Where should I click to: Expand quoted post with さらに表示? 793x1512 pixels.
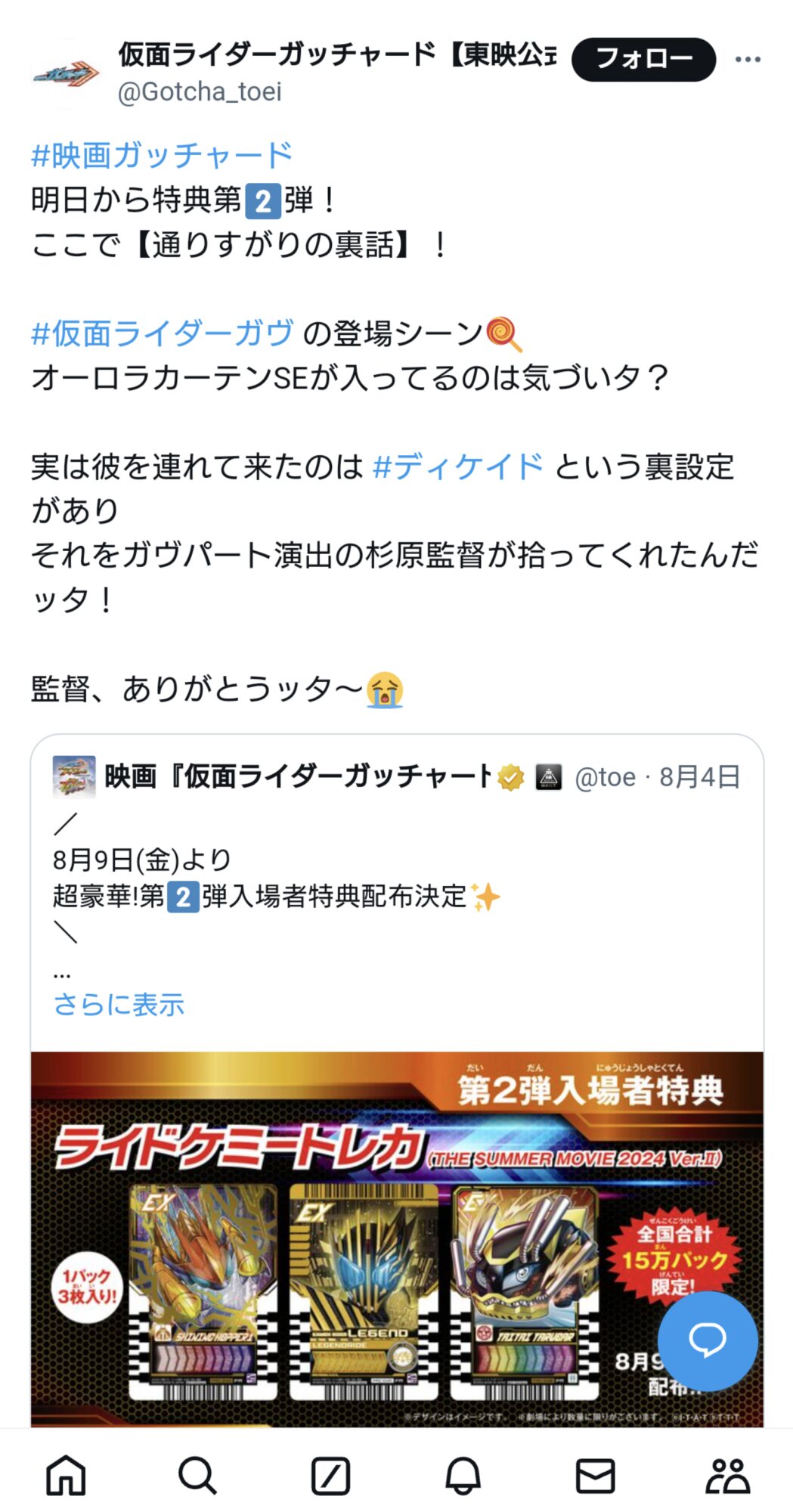119,1005
